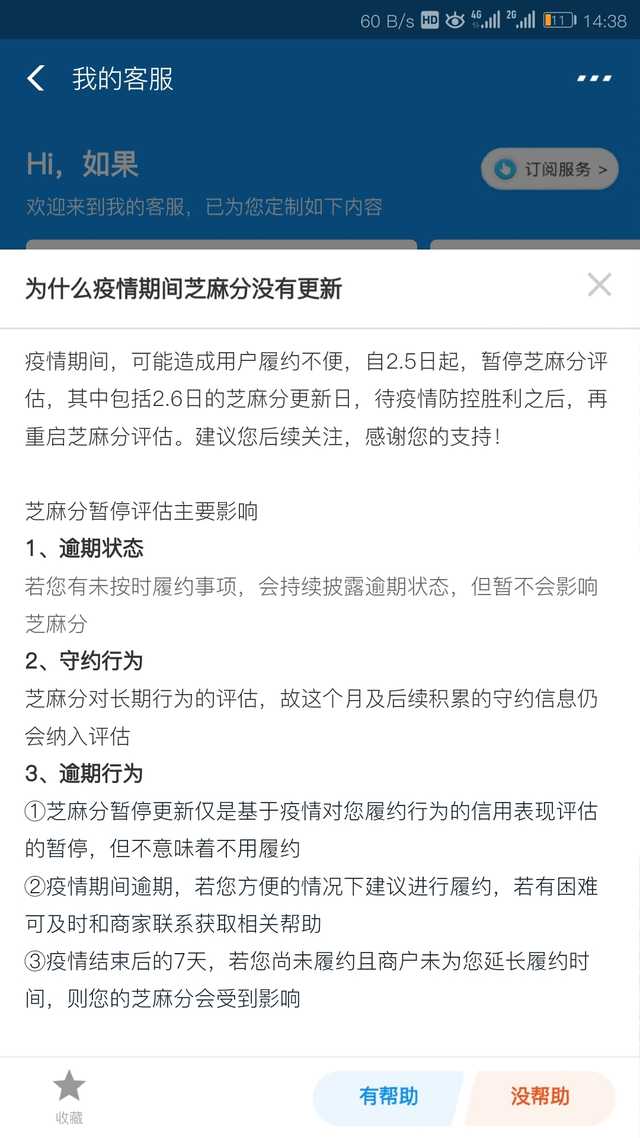Viewport: 640px width, 1138px height.
Task: Tap the 订阅服务 button
Action: pyautogui.click(x=549, y=169)
